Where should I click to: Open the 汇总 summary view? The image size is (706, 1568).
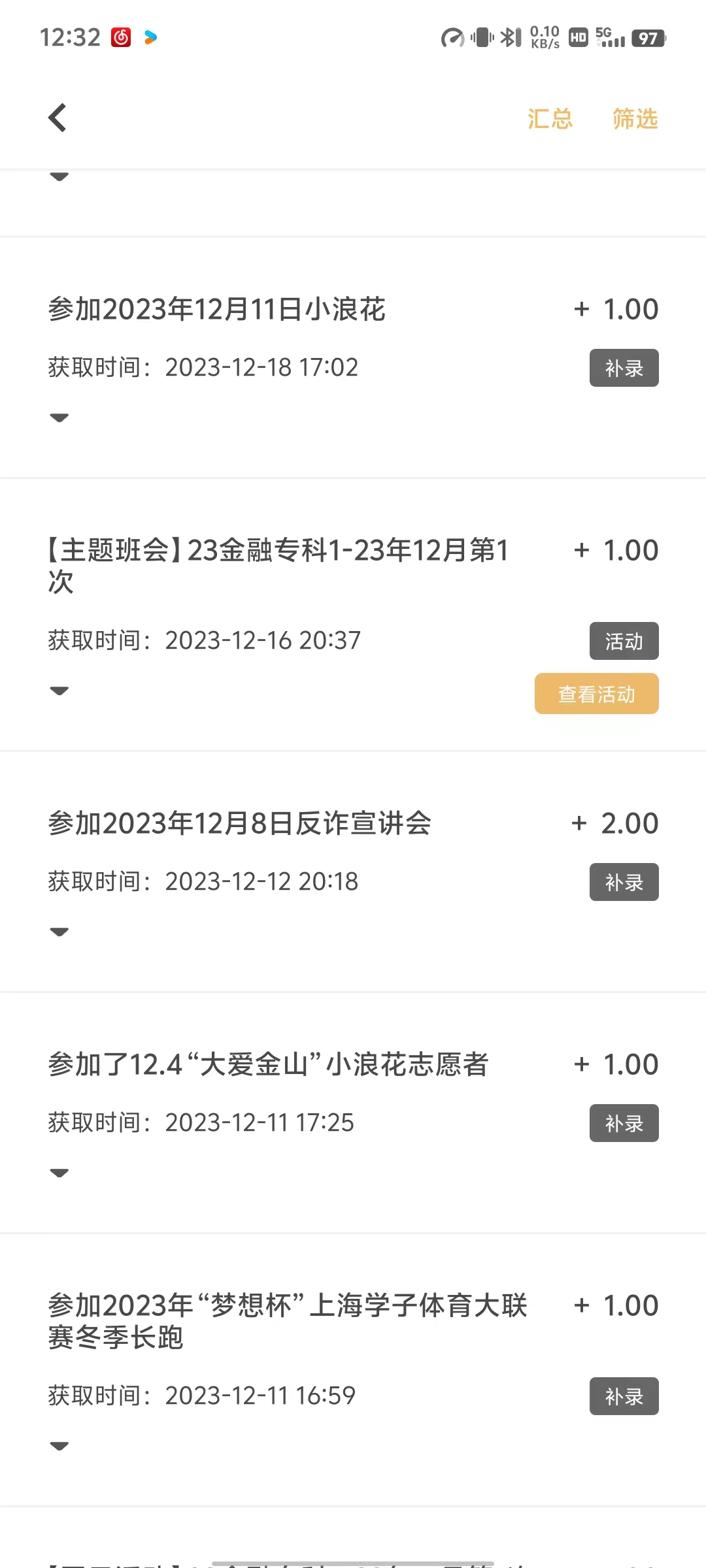550,119
